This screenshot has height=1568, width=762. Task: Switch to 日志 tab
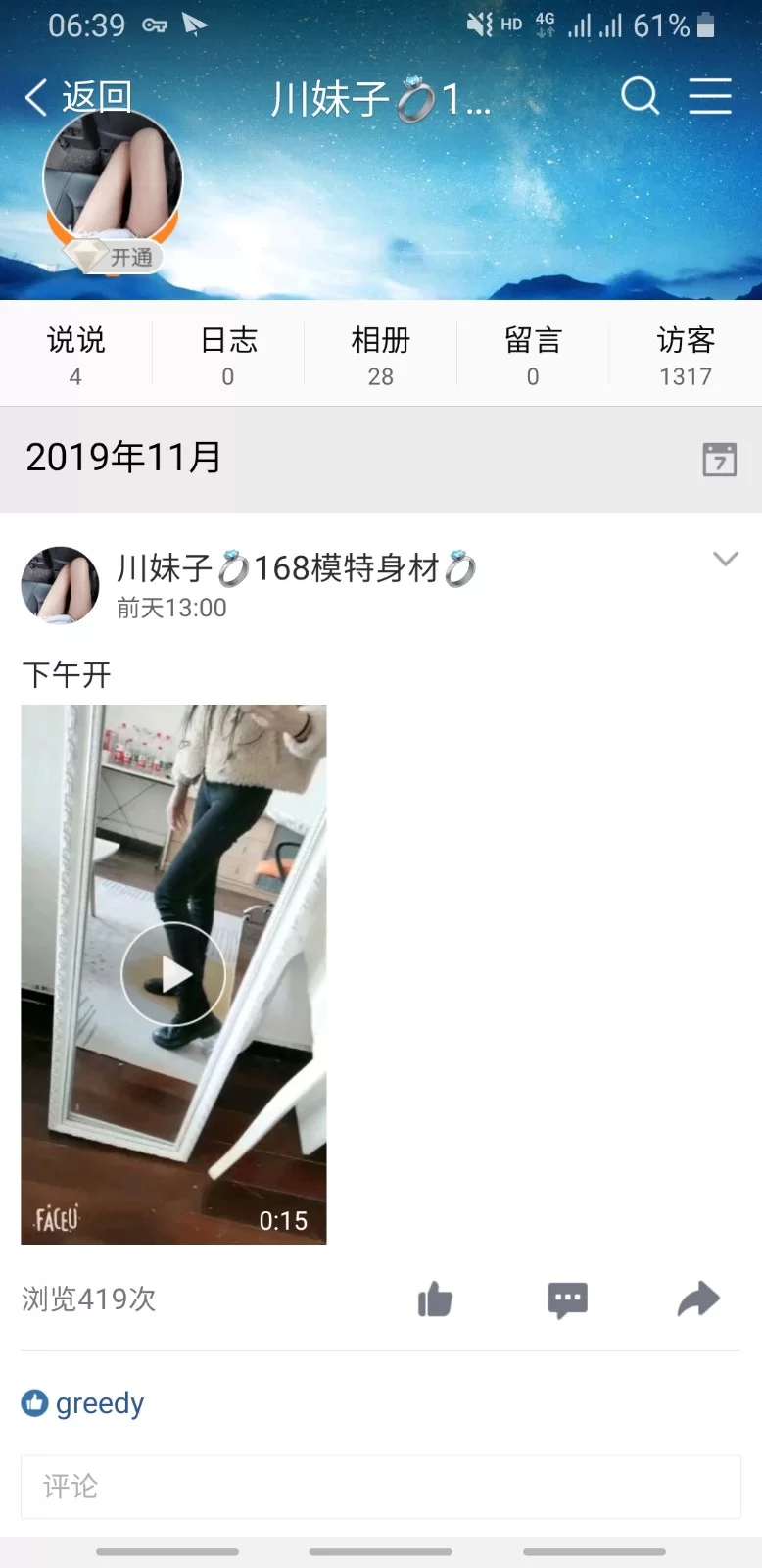tap(228, 355)
